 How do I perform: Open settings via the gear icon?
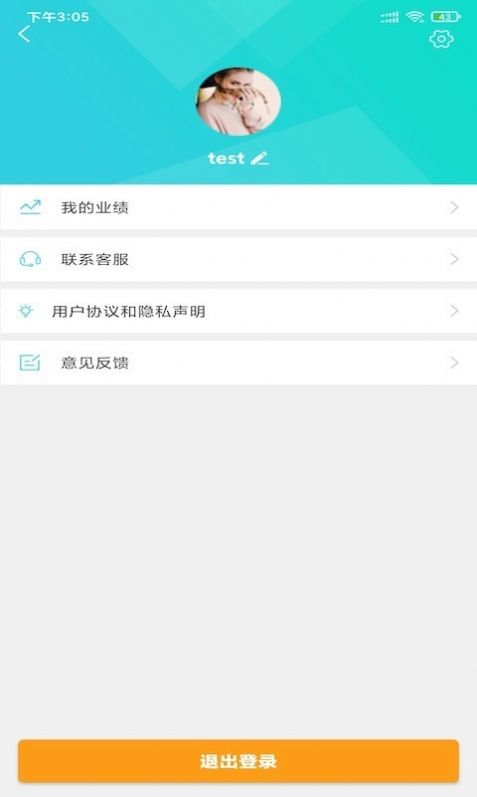[441, 39]
